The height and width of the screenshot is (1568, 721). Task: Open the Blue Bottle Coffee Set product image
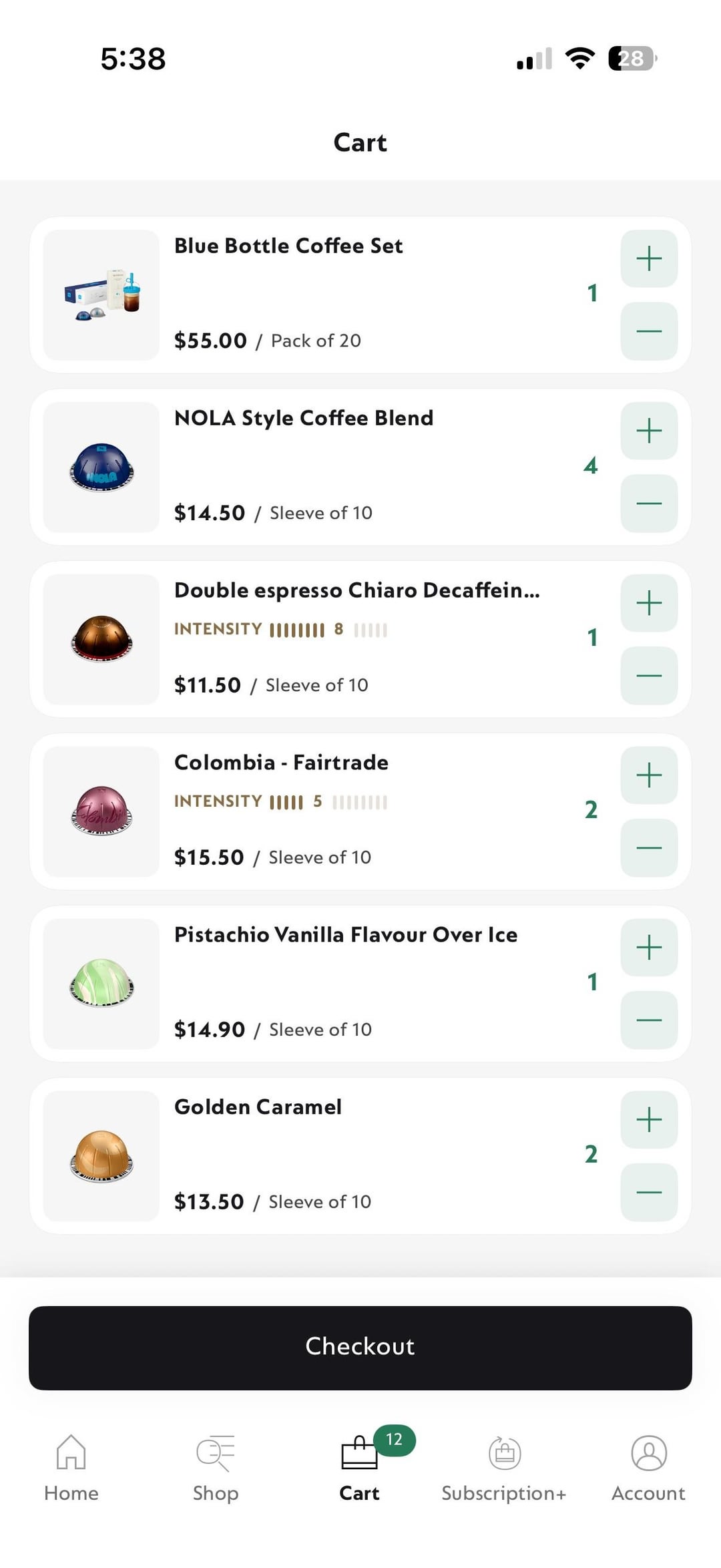point(101,295)
